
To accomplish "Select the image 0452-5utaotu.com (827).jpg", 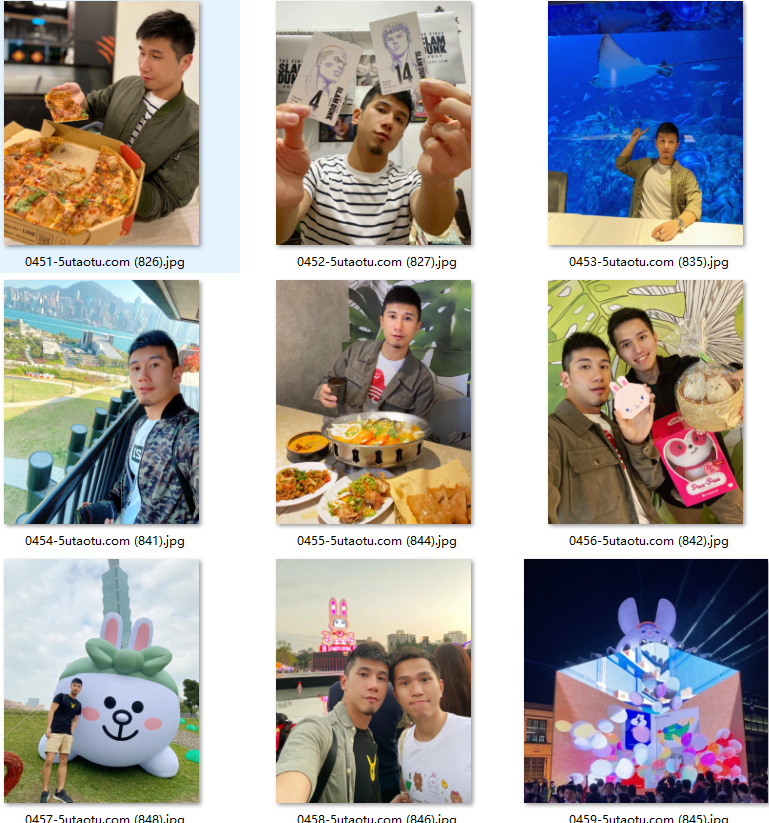I will tap(373, 124).
